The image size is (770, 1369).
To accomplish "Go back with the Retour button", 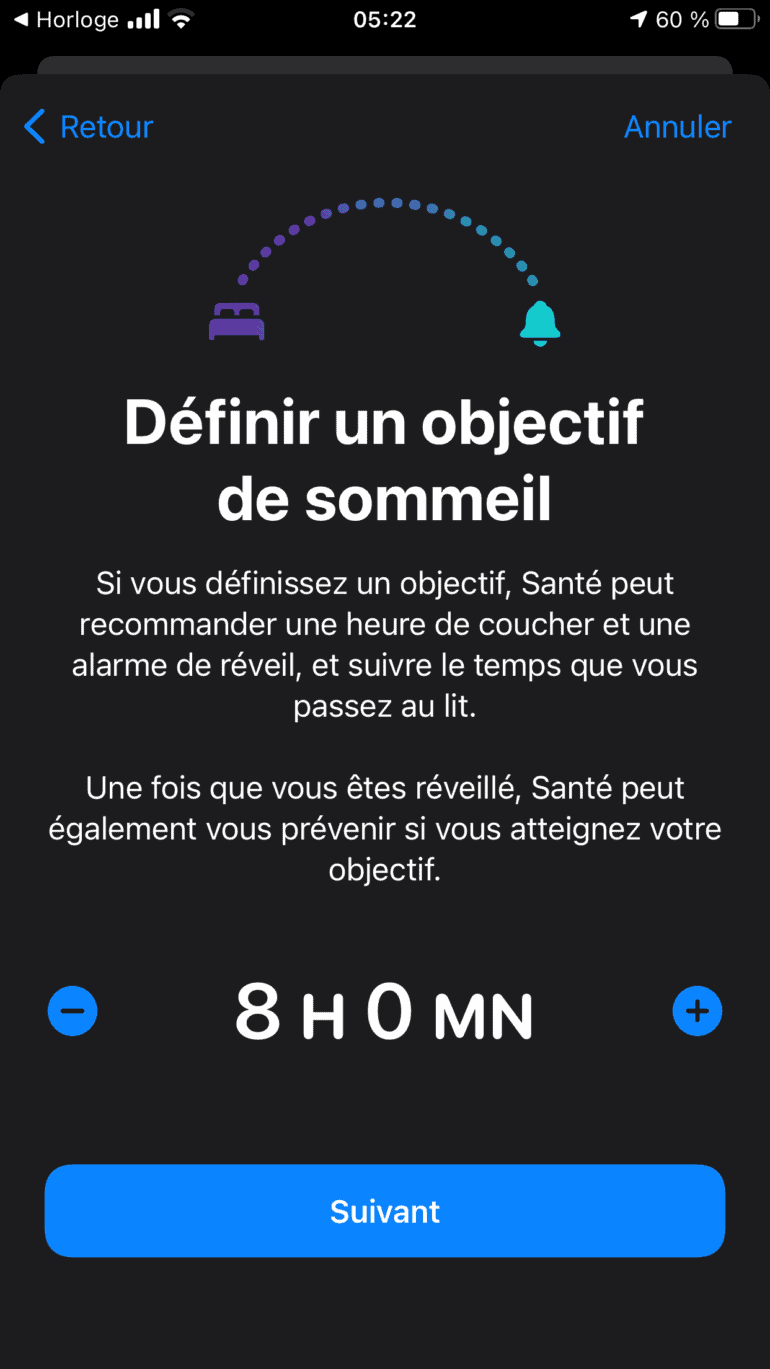I will coord(89,127).
